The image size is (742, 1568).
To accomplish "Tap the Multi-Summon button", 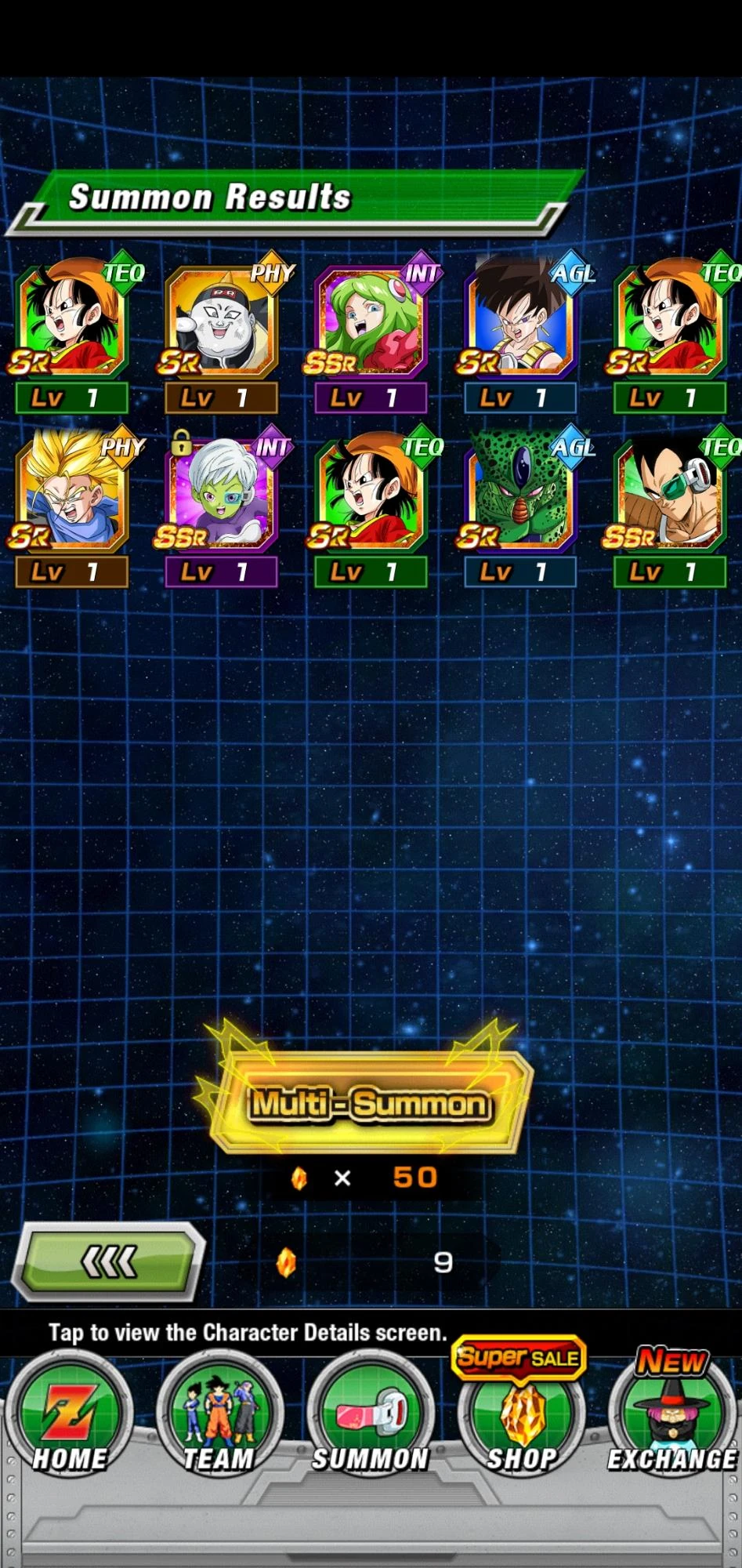I will click(369, 1102).
